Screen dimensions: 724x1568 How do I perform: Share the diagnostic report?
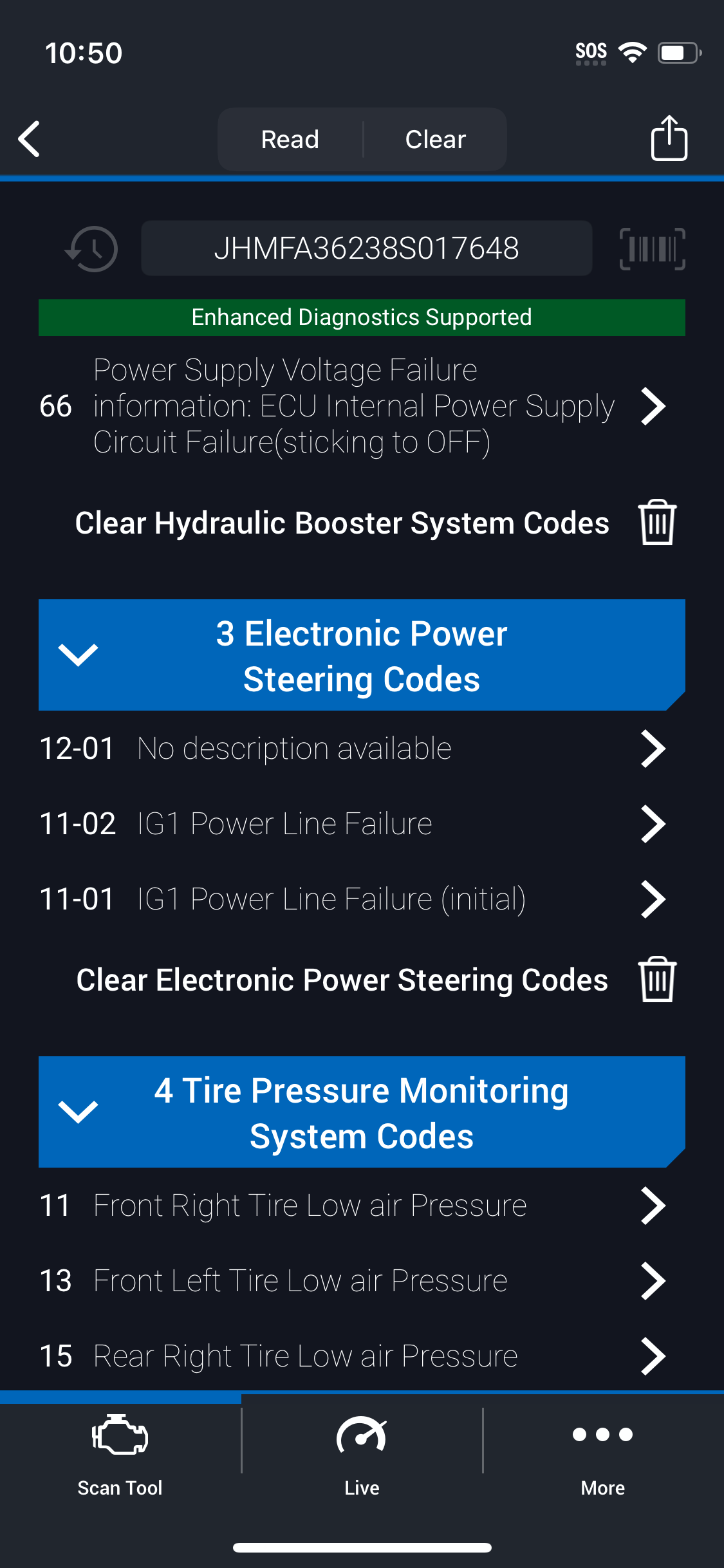(x=669, y=138)
